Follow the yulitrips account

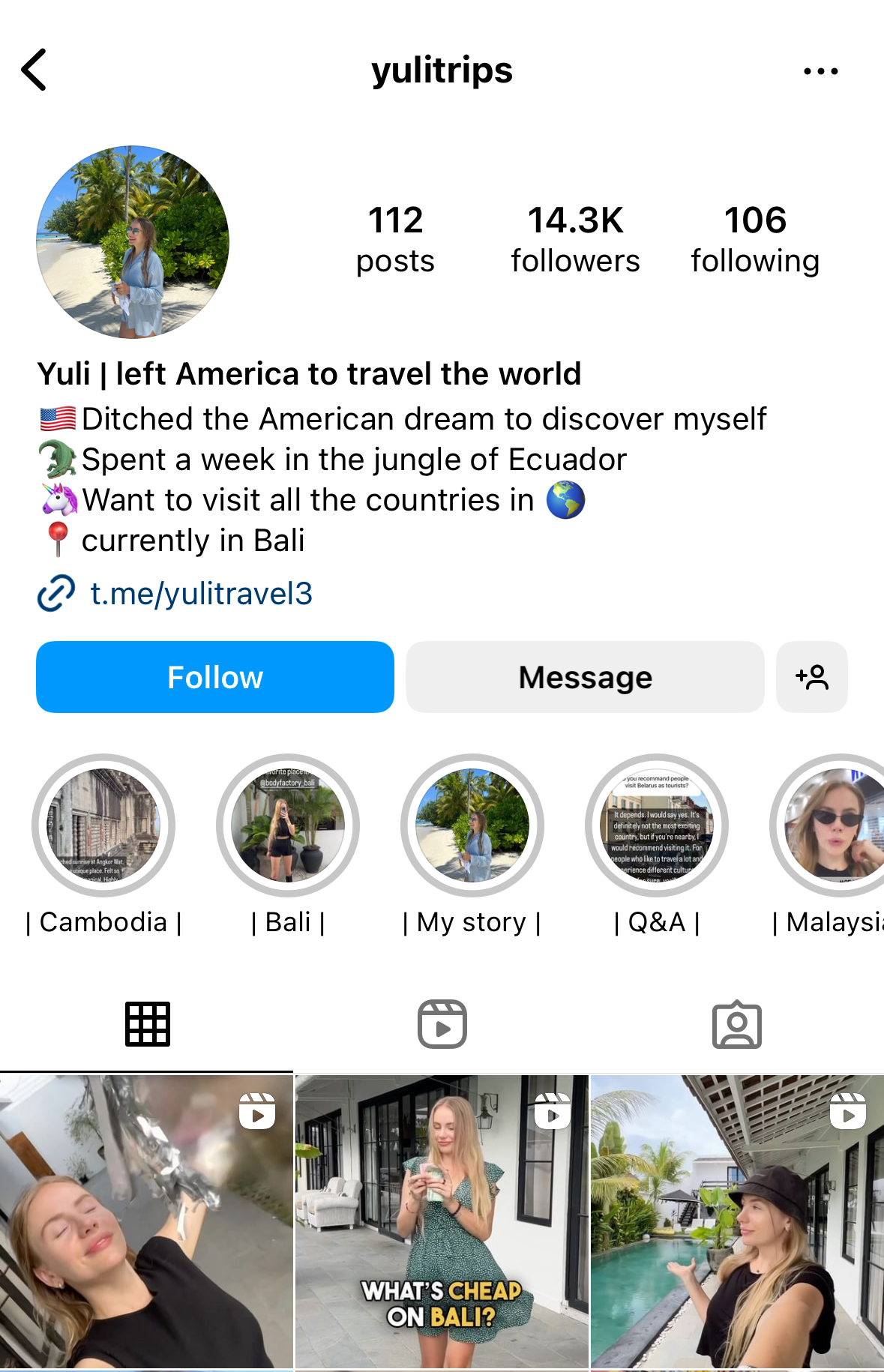click(215, 677)
